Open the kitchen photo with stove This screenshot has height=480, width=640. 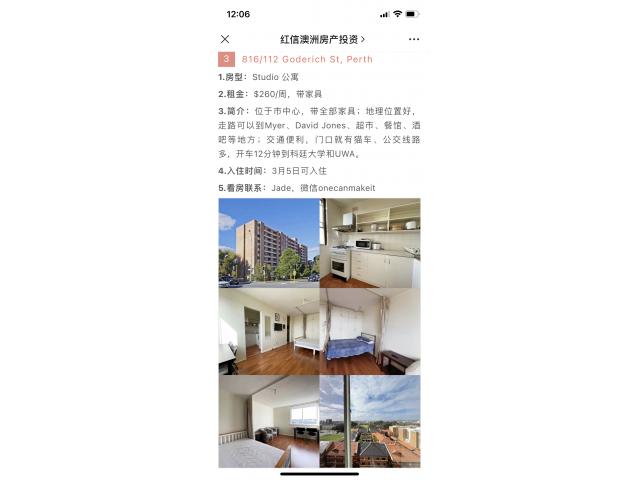click(370, 242)
